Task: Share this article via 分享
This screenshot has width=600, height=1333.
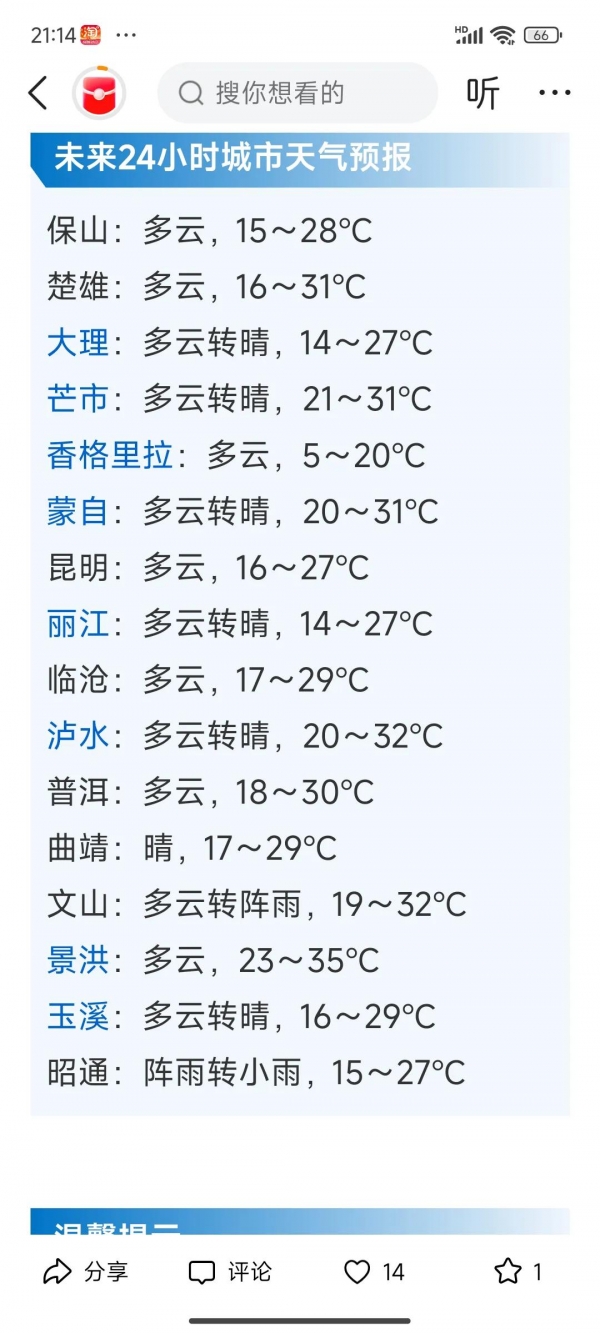Action: pos(86,1272)
